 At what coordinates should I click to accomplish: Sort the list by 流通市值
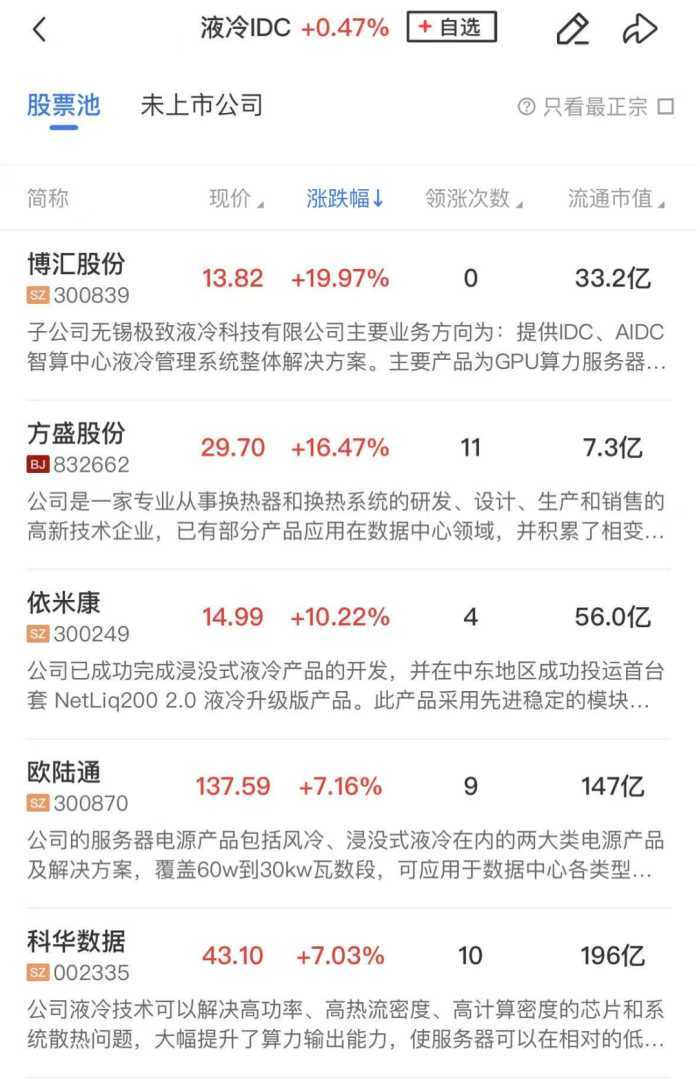[x=616, y=198]
